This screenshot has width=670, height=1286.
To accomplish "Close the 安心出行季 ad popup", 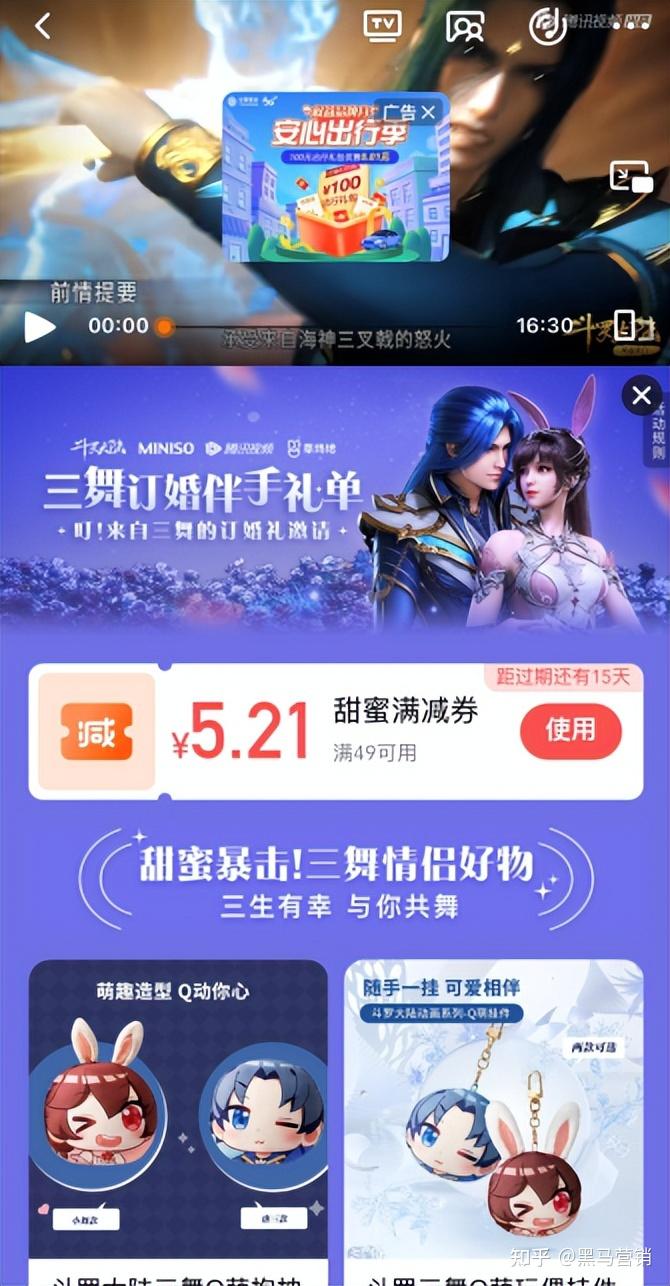I will tap(429, 112).
